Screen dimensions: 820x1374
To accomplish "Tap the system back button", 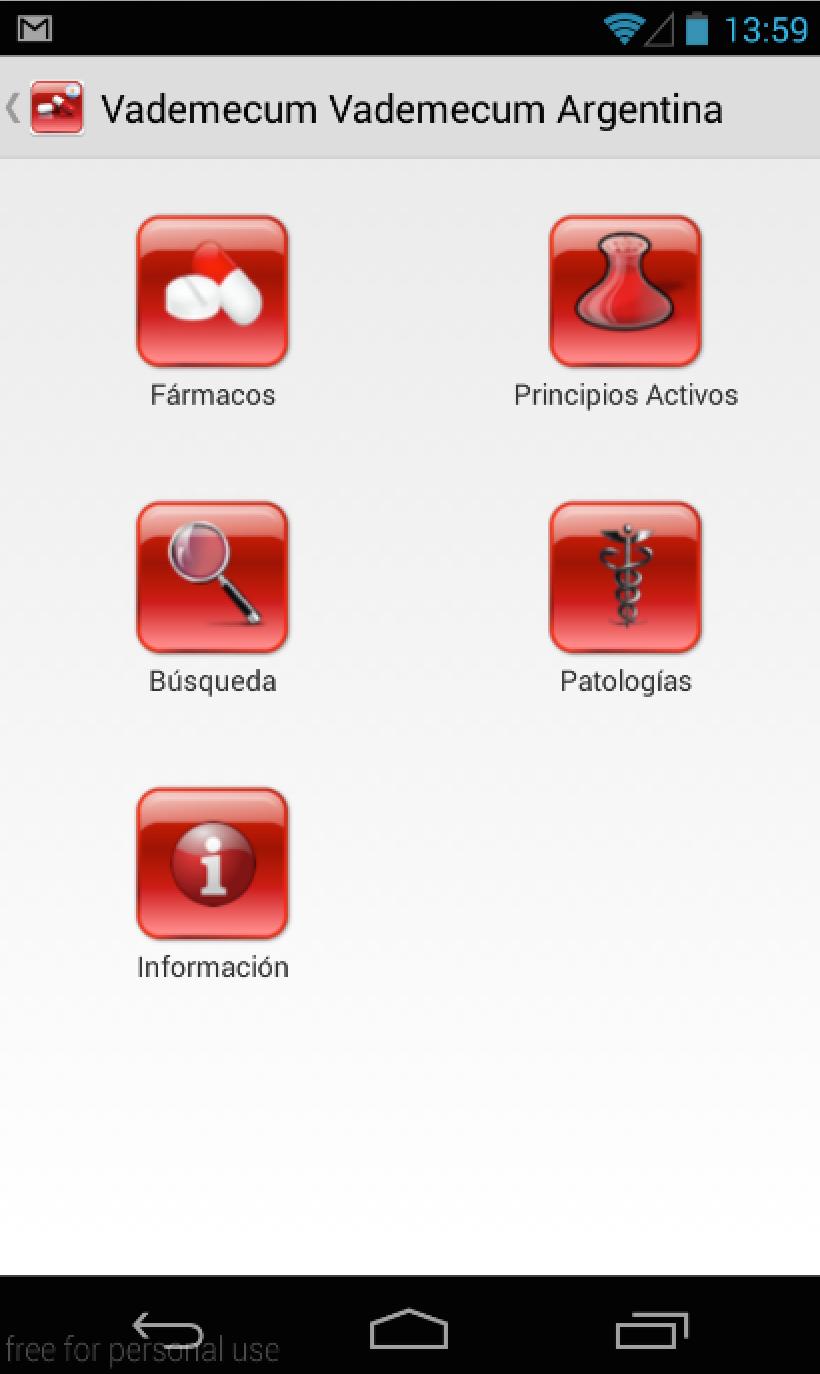I will 167,1330.
